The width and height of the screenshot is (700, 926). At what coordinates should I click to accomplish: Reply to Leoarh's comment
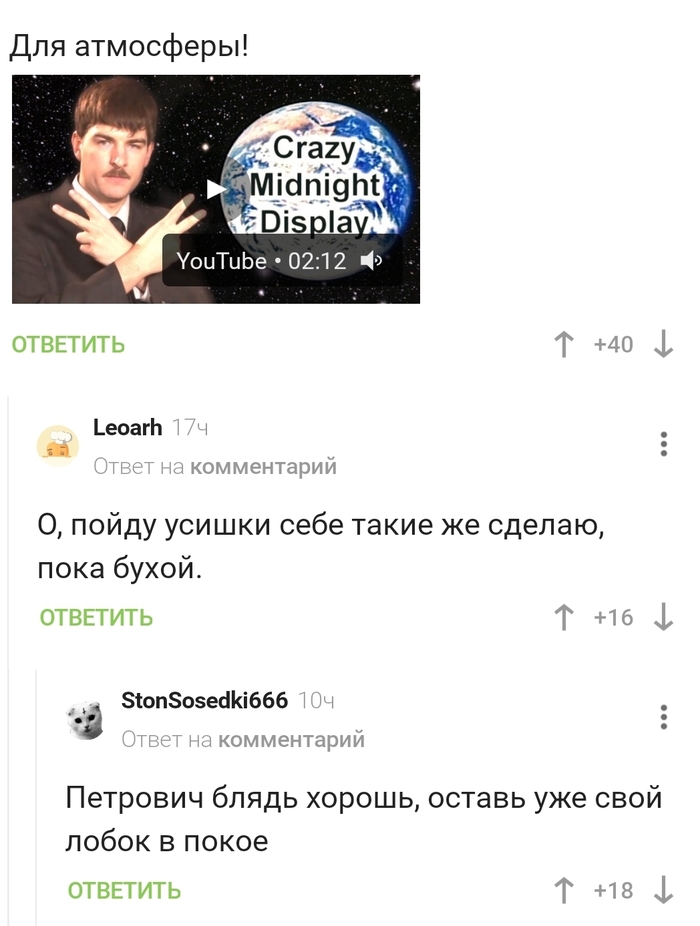[x=96, y=617]
